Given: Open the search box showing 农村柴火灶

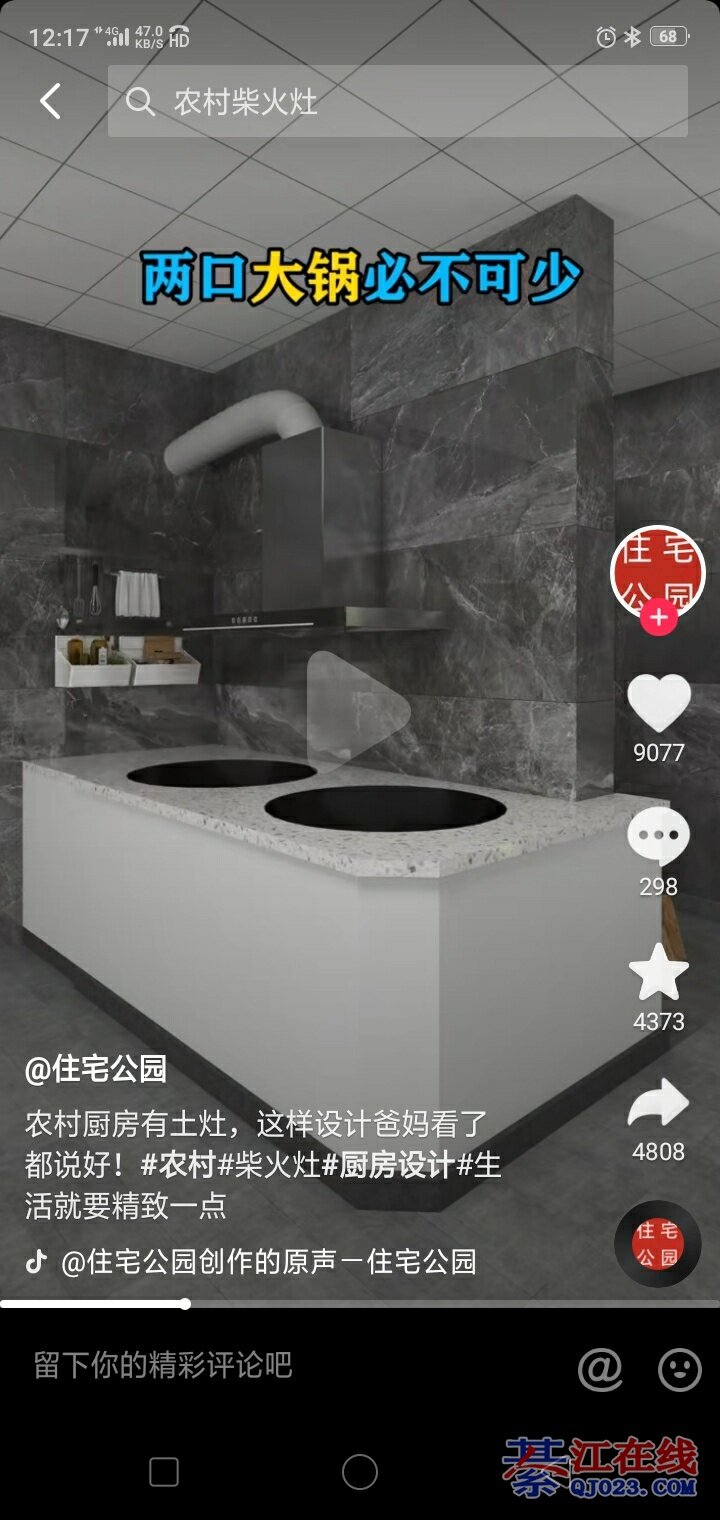Looking at the screenshot, I should pos(397,101).
